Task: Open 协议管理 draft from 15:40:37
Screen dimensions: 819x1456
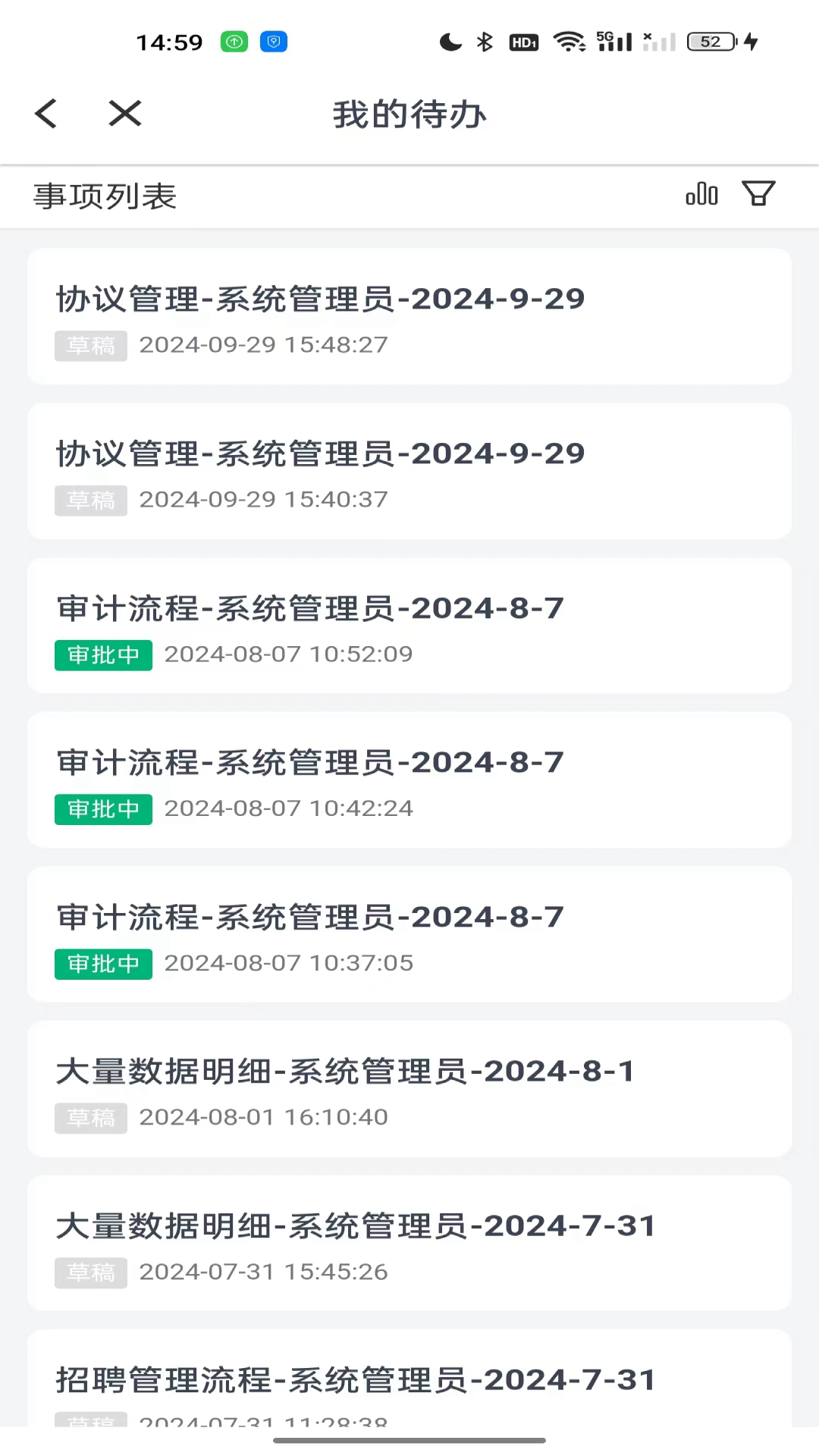Action: click(409, 472)
